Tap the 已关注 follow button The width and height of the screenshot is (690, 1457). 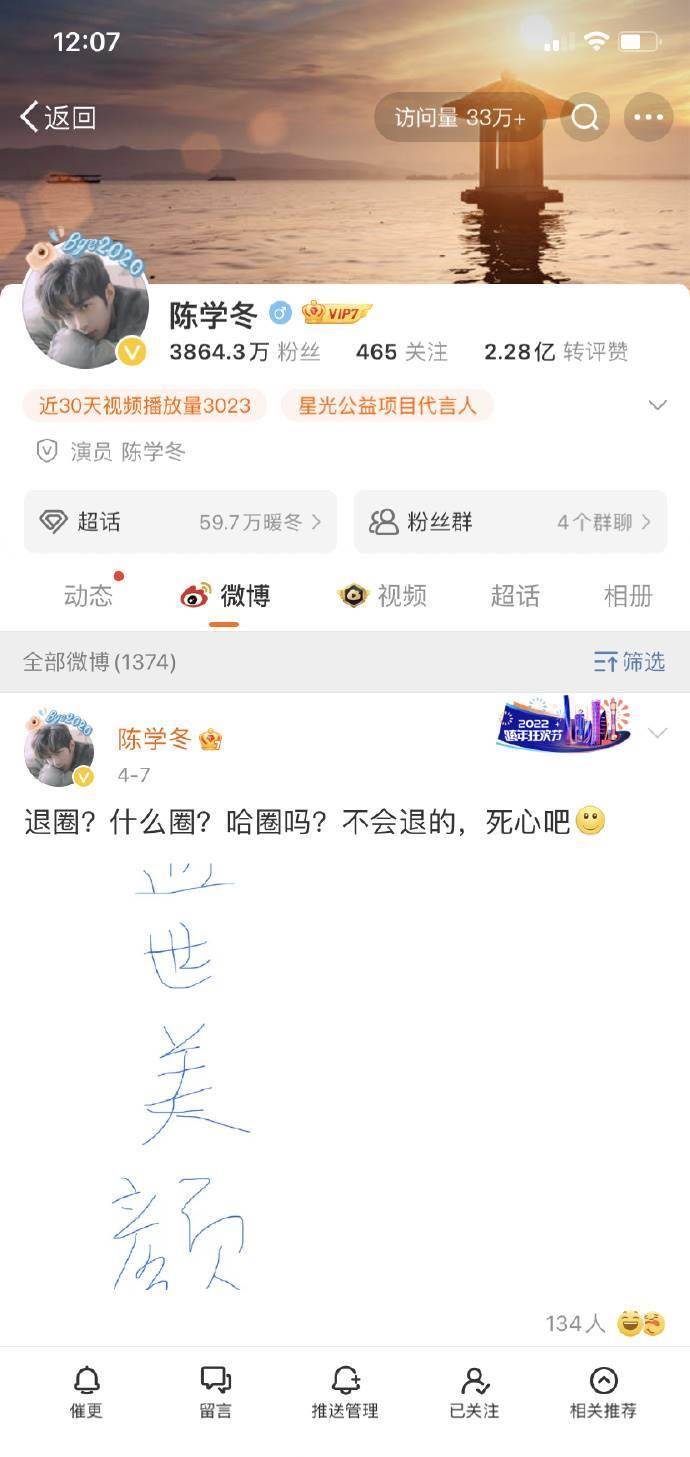click(474, 1393)
